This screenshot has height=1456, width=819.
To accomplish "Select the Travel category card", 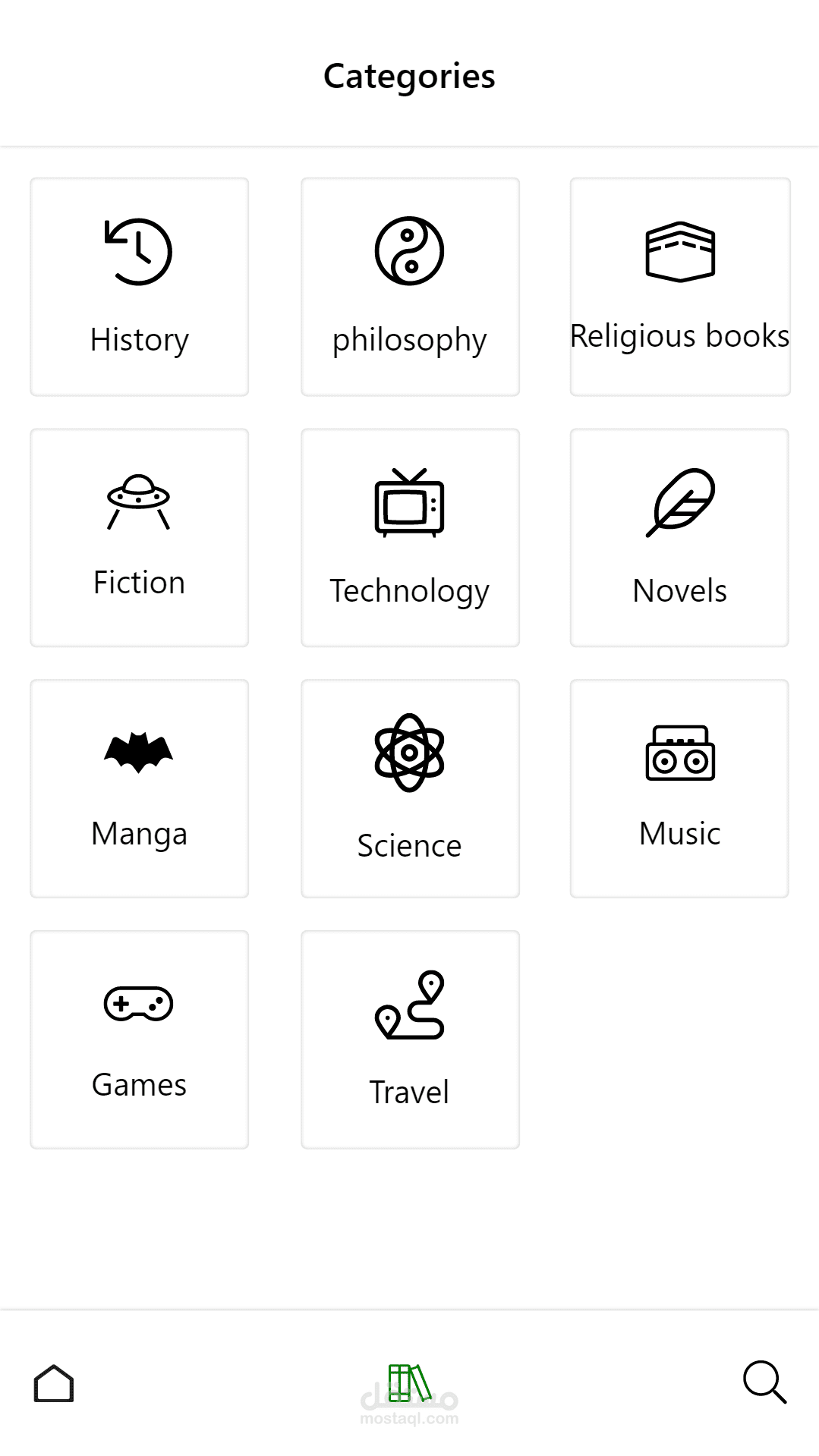I will click(410, 1039).
